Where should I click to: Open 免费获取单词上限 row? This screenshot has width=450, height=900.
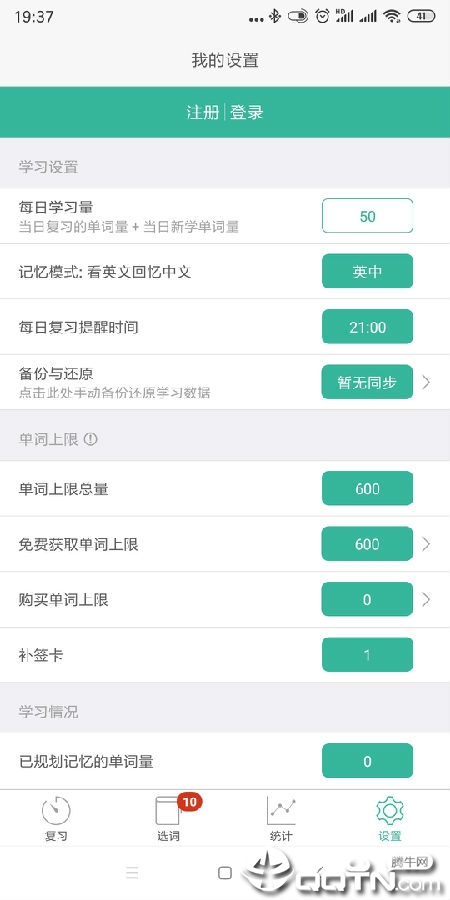pyautogui.click(x=225, y=544)
